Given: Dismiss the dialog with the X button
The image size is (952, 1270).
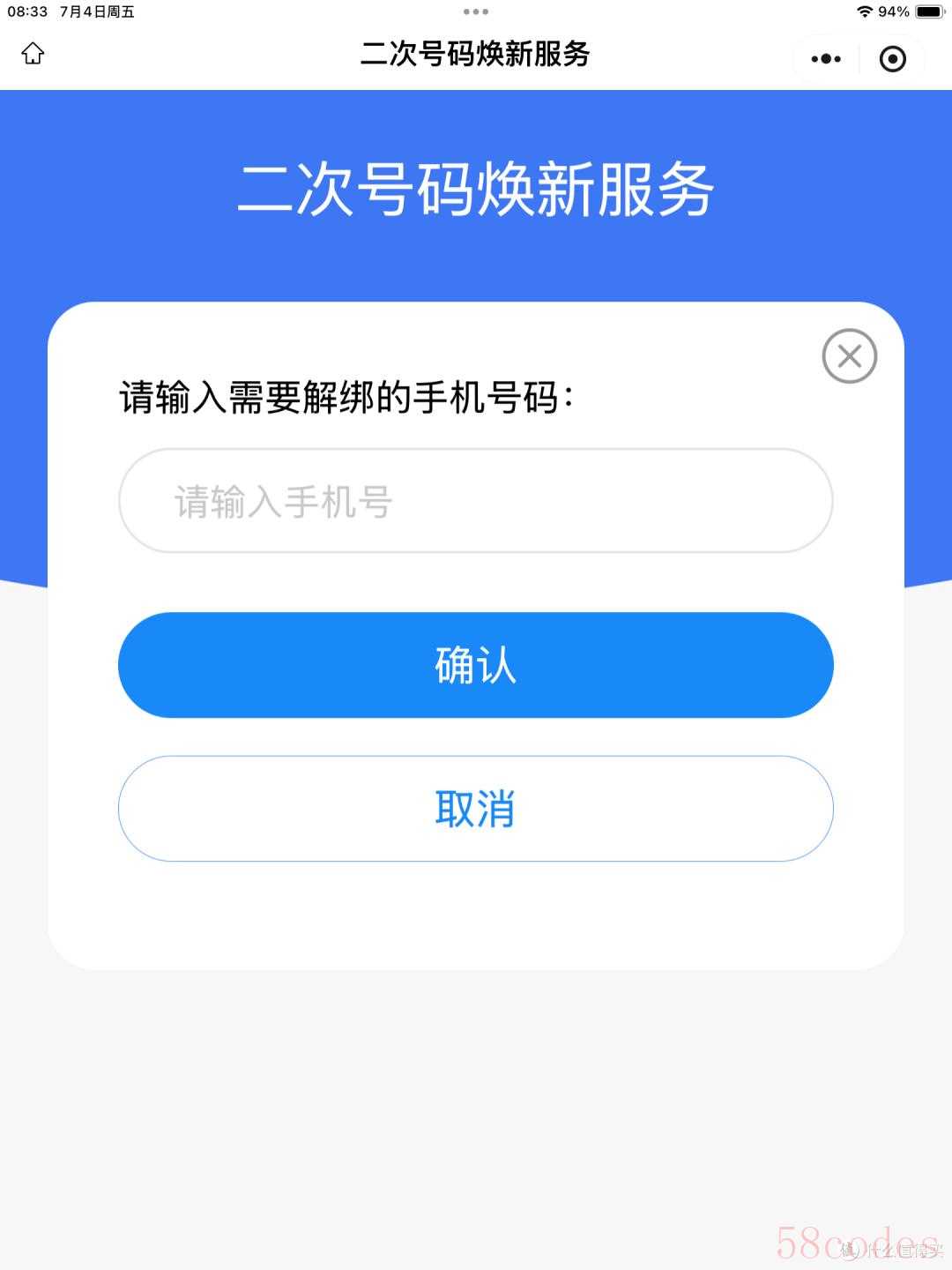Looking at the screenshot, I should (x=849, y=356).
